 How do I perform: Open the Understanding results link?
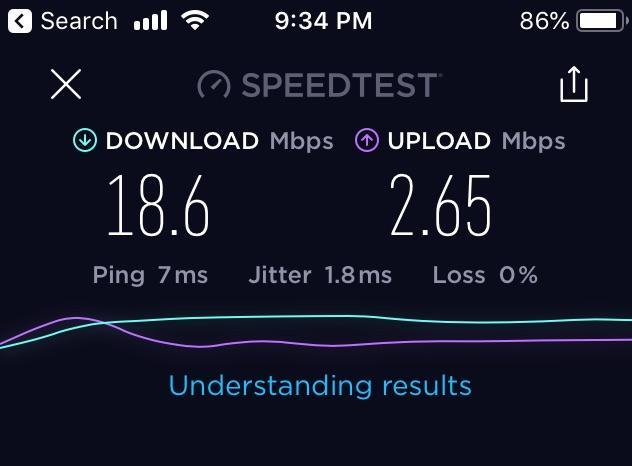pos(319,385)
